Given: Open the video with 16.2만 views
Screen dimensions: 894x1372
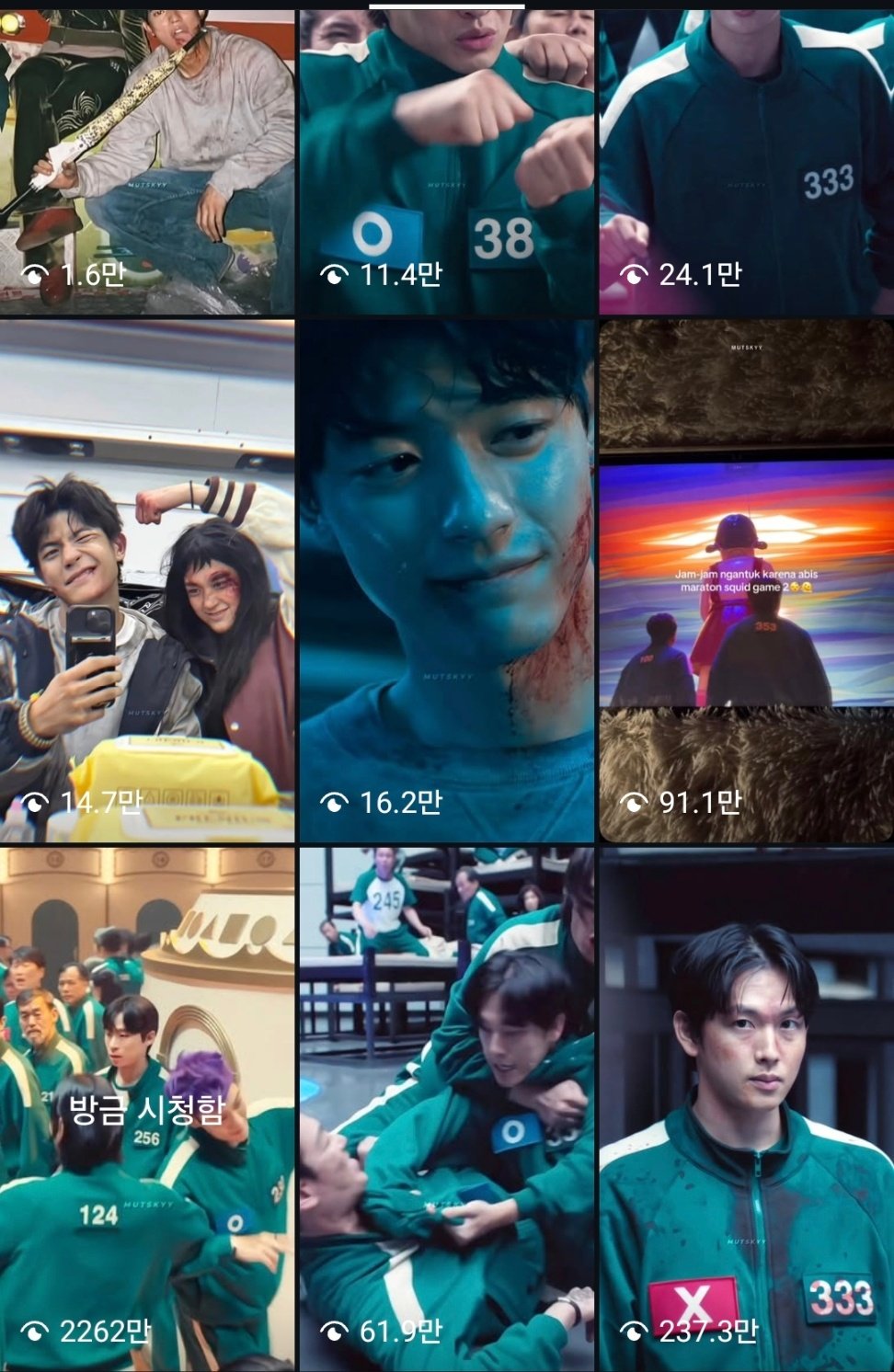Looking at the screenshot, I should (x=446, y=579).
